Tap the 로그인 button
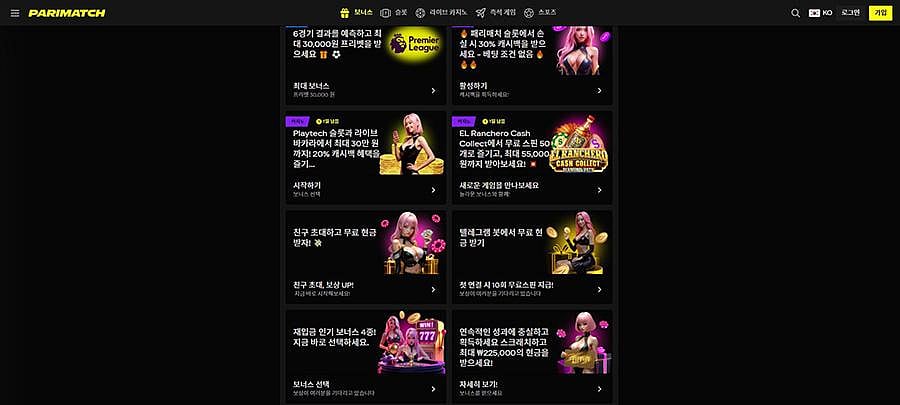 point(850,13)
